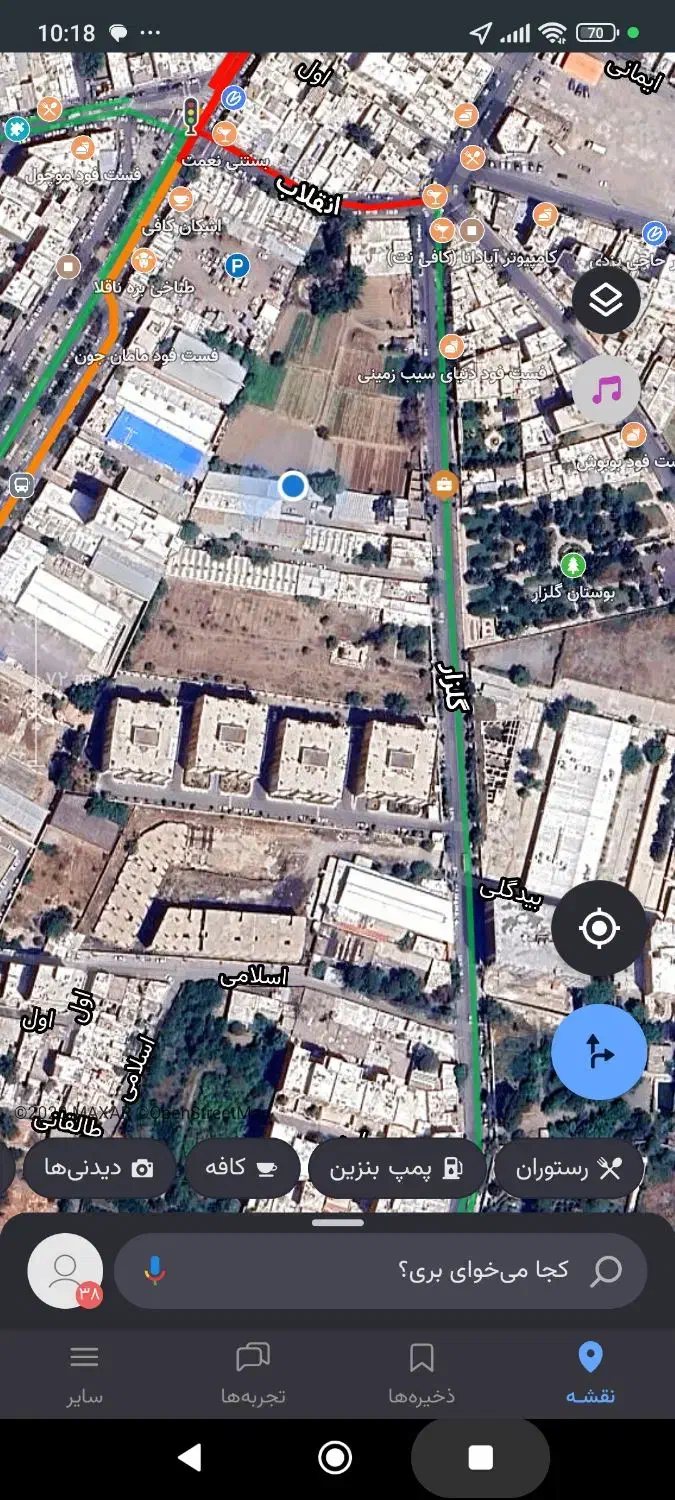Center map on my location
This screenshot has height=1500, width=675.
pos(599,929)
